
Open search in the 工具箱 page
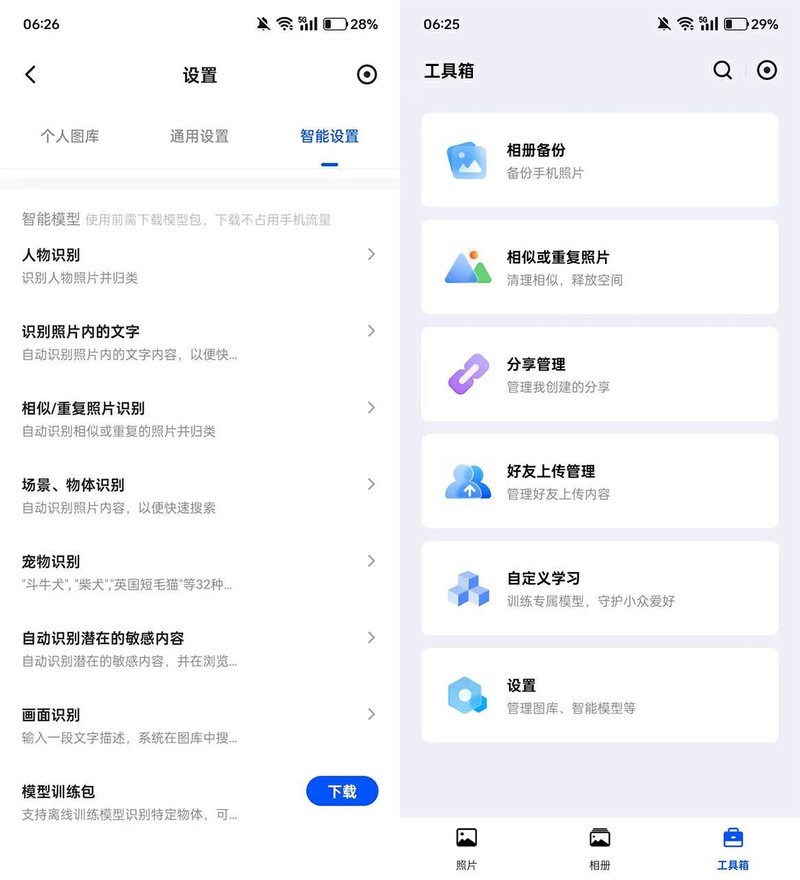pos(722,71)
